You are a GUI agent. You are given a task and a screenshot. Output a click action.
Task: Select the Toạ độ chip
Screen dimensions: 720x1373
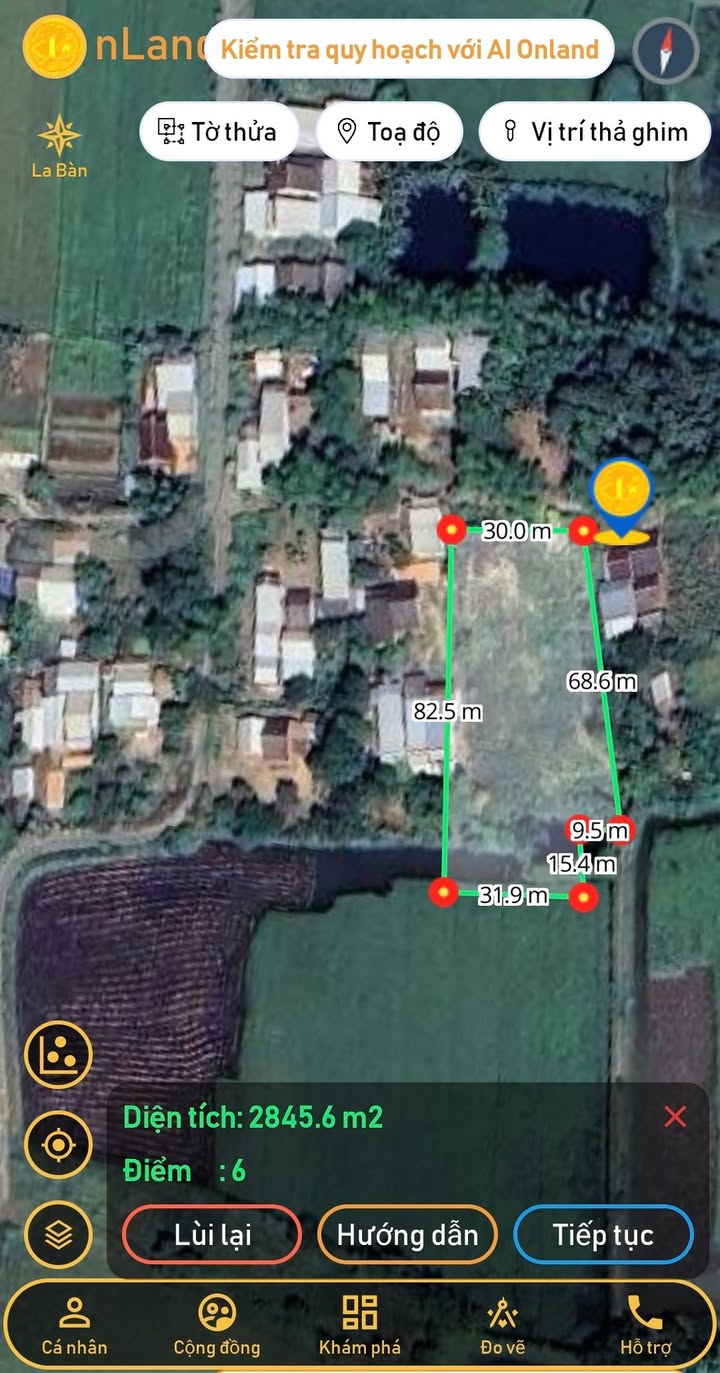pyautogui.click(x=389, y=131)
